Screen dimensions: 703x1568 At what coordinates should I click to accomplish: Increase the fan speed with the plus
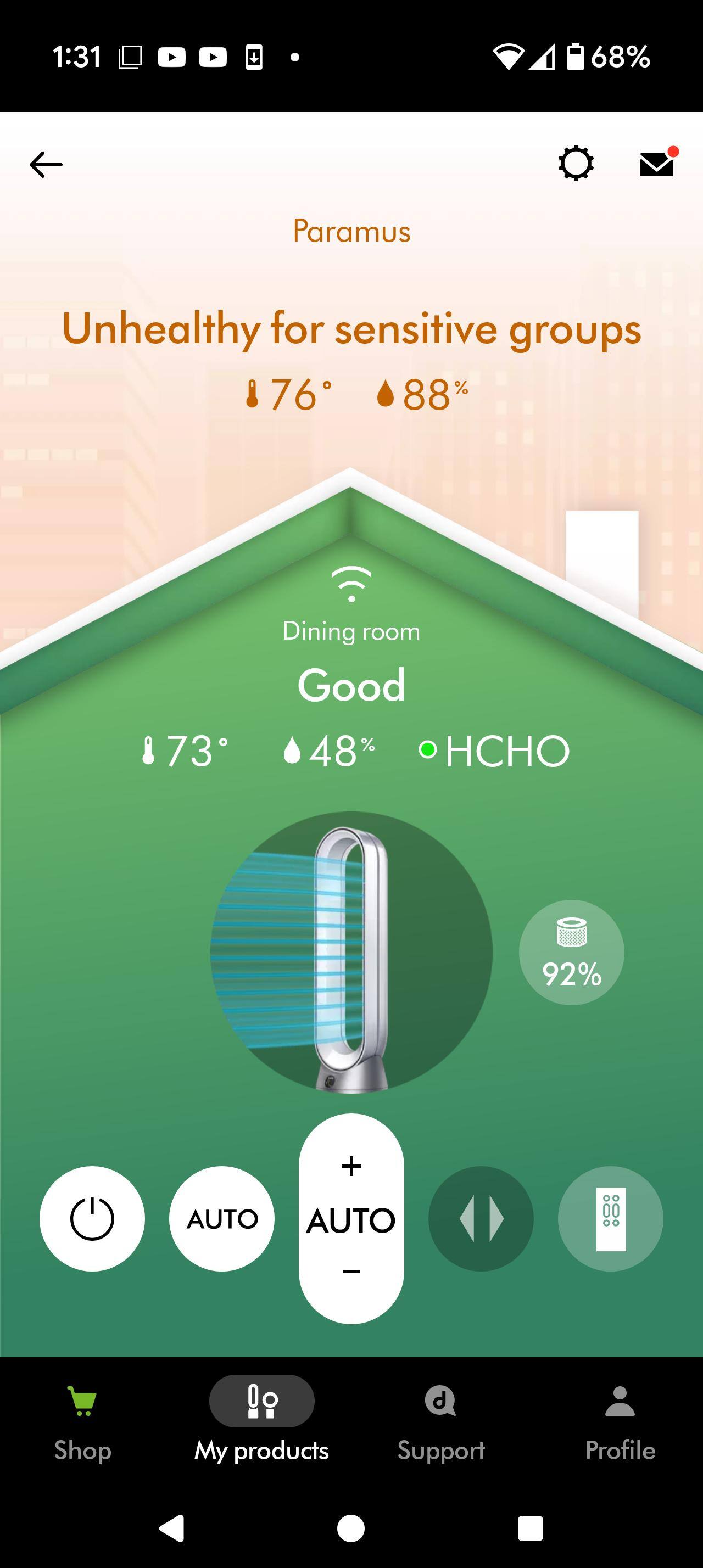(x=351, y=1166)
